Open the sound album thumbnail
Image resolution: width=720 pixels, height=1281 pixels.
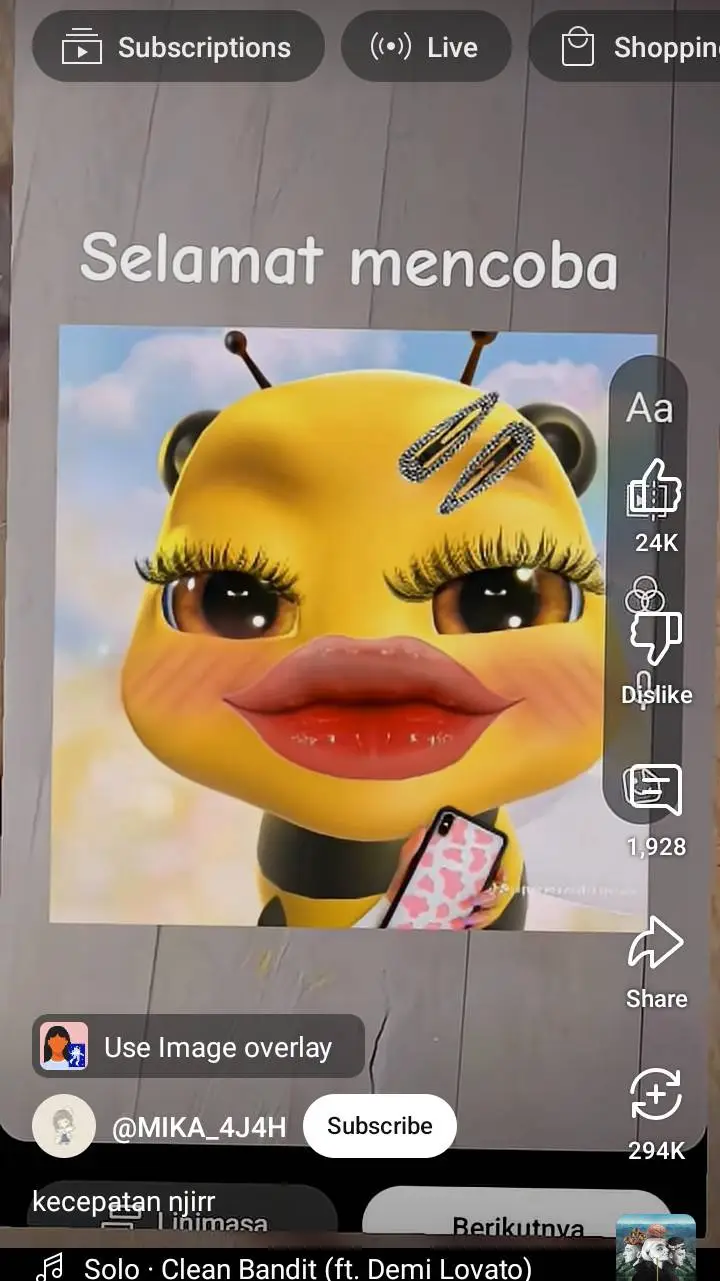655,1248
